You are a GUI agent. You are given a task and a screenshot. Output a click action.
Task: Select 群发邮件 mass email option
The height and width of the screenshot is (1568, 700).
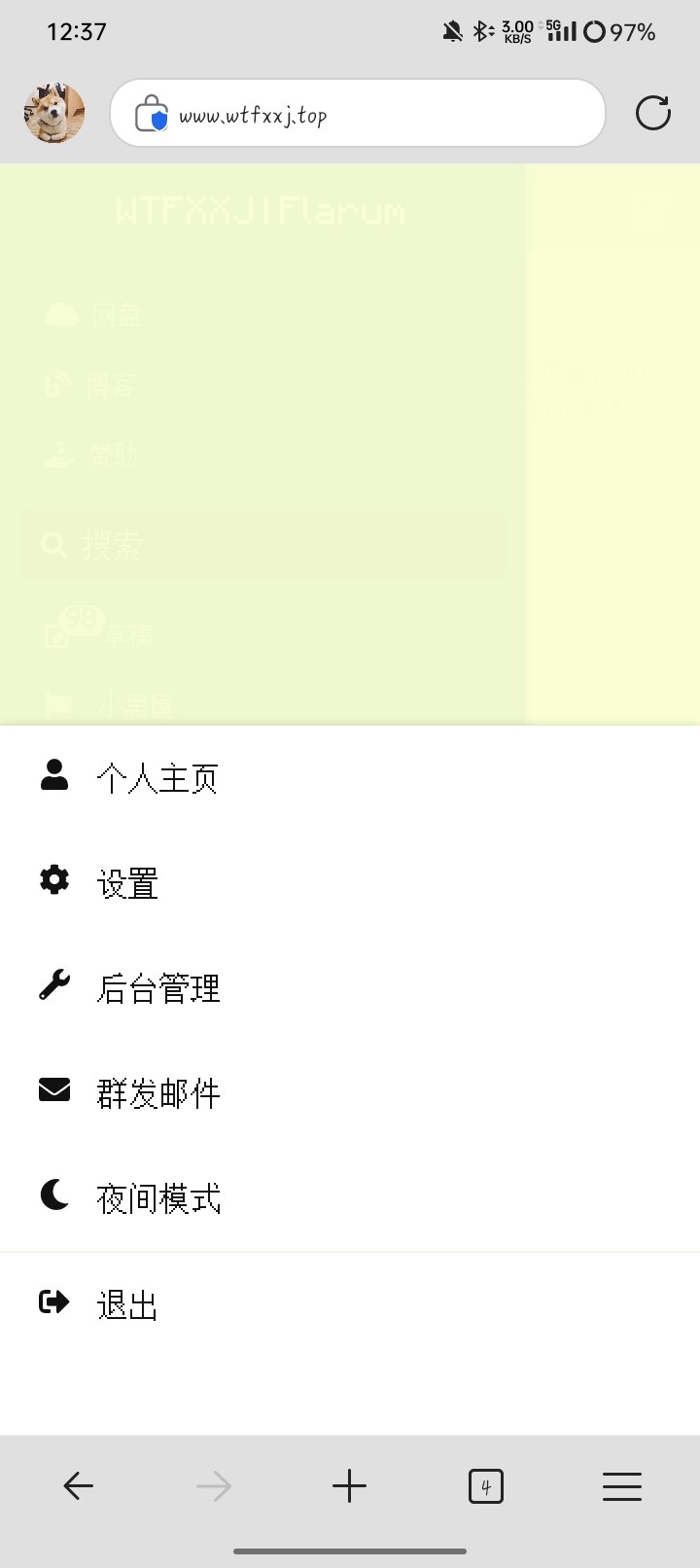[350, 1093]
